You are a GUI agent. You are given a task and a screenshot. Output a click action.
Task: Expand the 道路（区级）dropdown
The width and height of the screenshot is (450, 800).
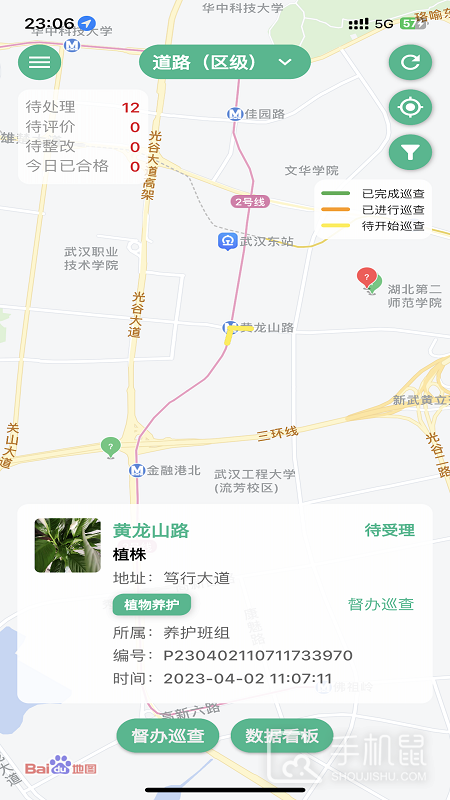click(x=224, y=62)
